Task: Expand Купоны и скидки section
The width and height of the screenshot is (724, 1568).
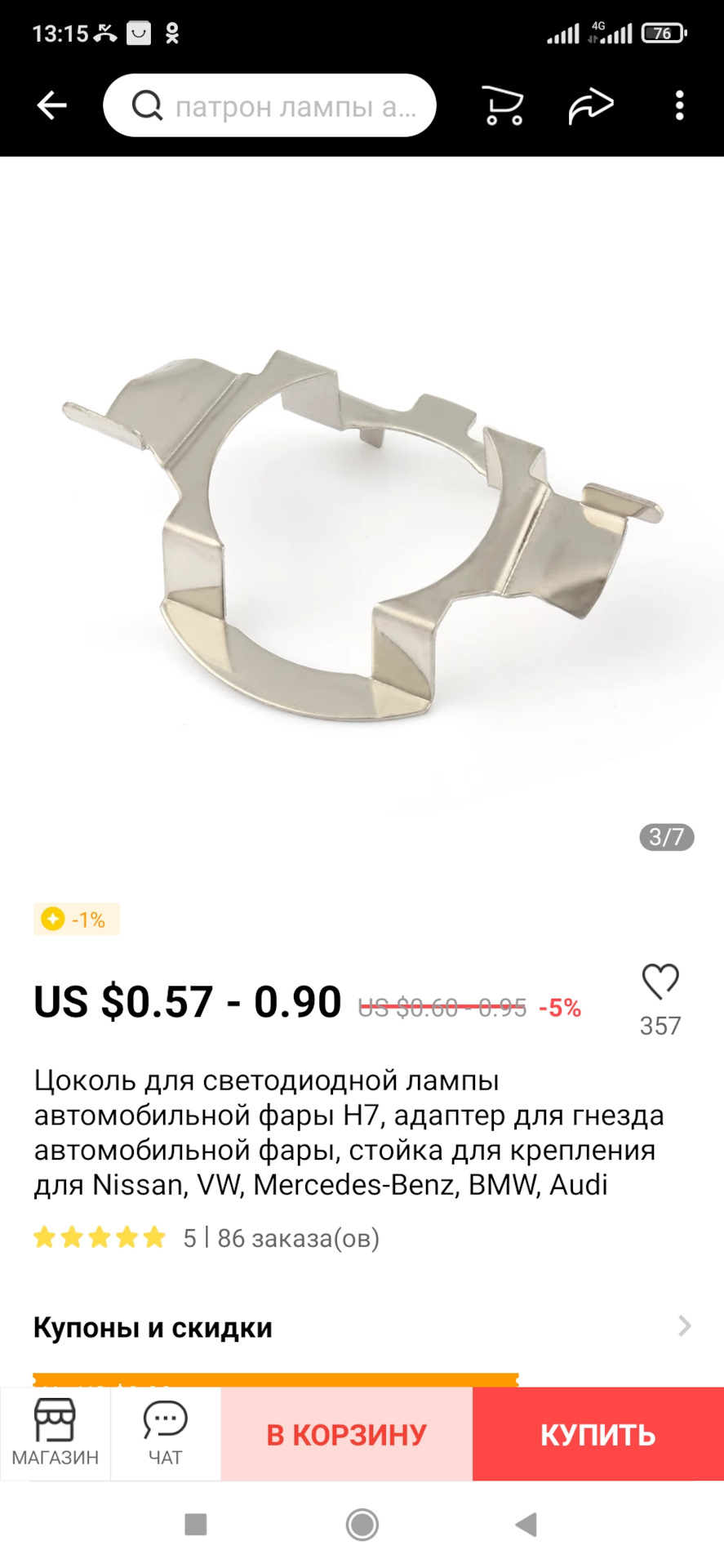Action: [362, 1327]
